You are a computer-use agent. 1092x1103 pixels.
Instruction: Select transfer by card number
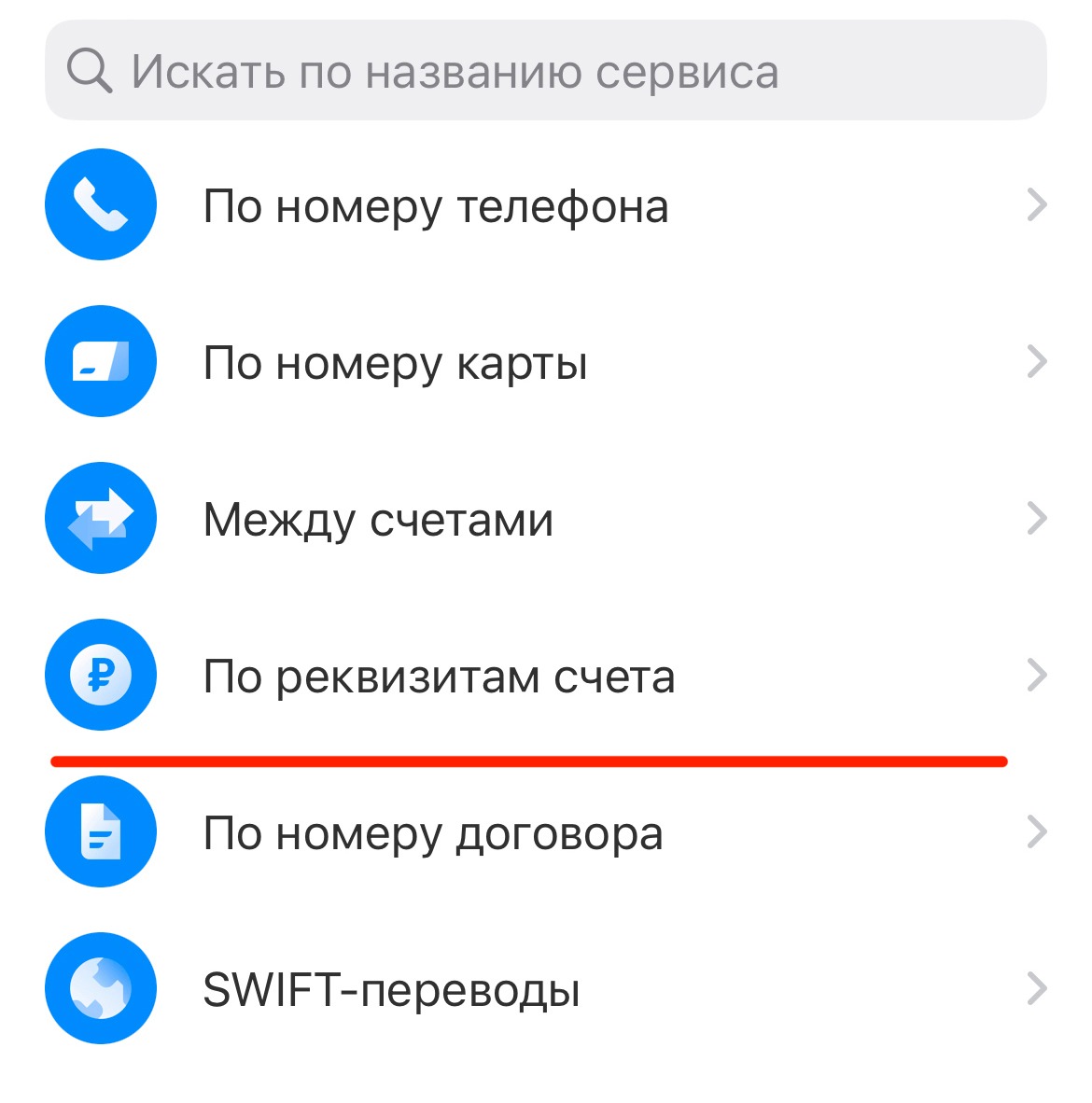click(395, 363)
